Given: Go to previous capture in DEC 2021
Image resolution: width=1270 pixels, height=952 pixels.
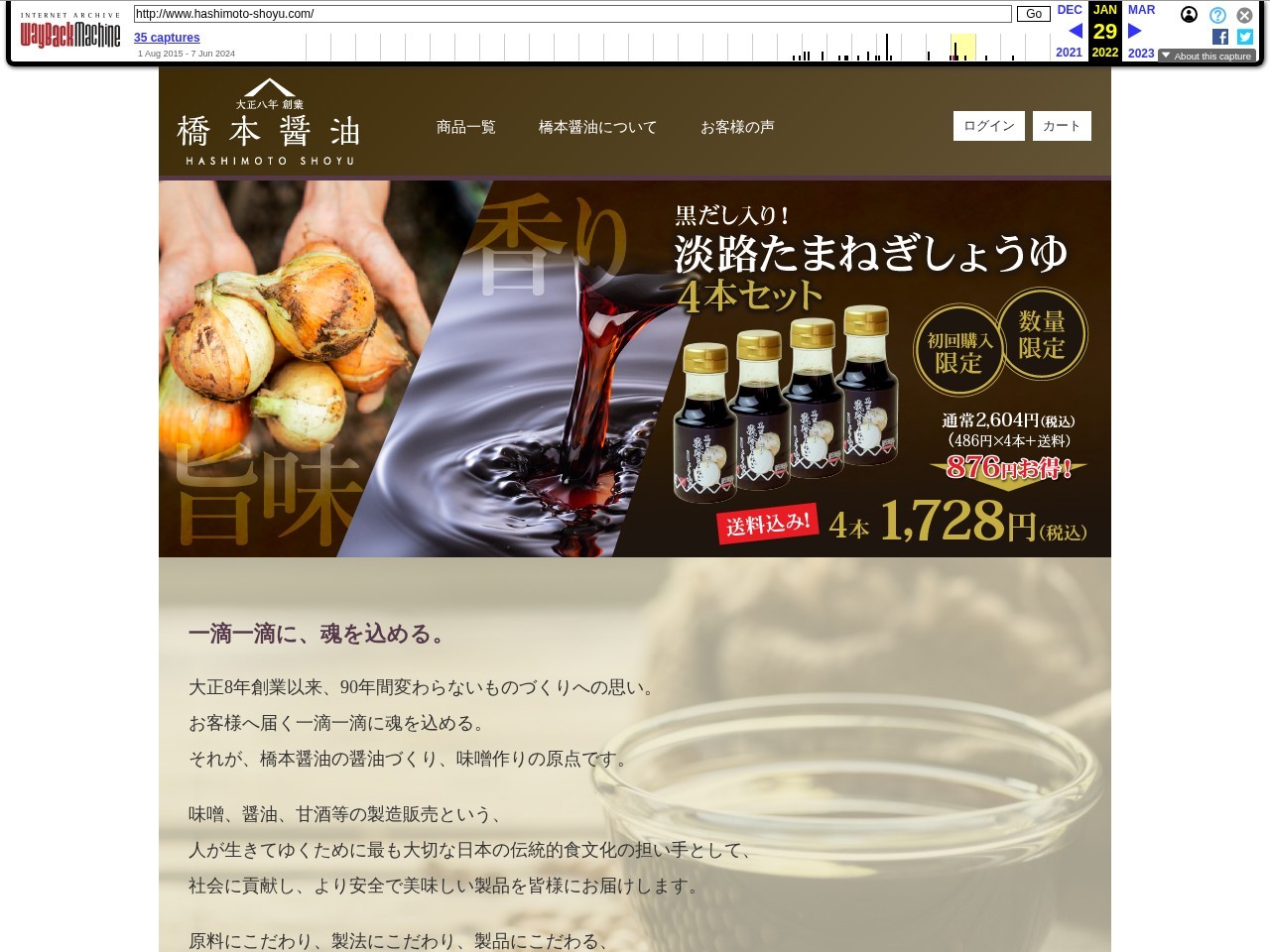Looking at the screenshot, I should tap(1075, 31).
